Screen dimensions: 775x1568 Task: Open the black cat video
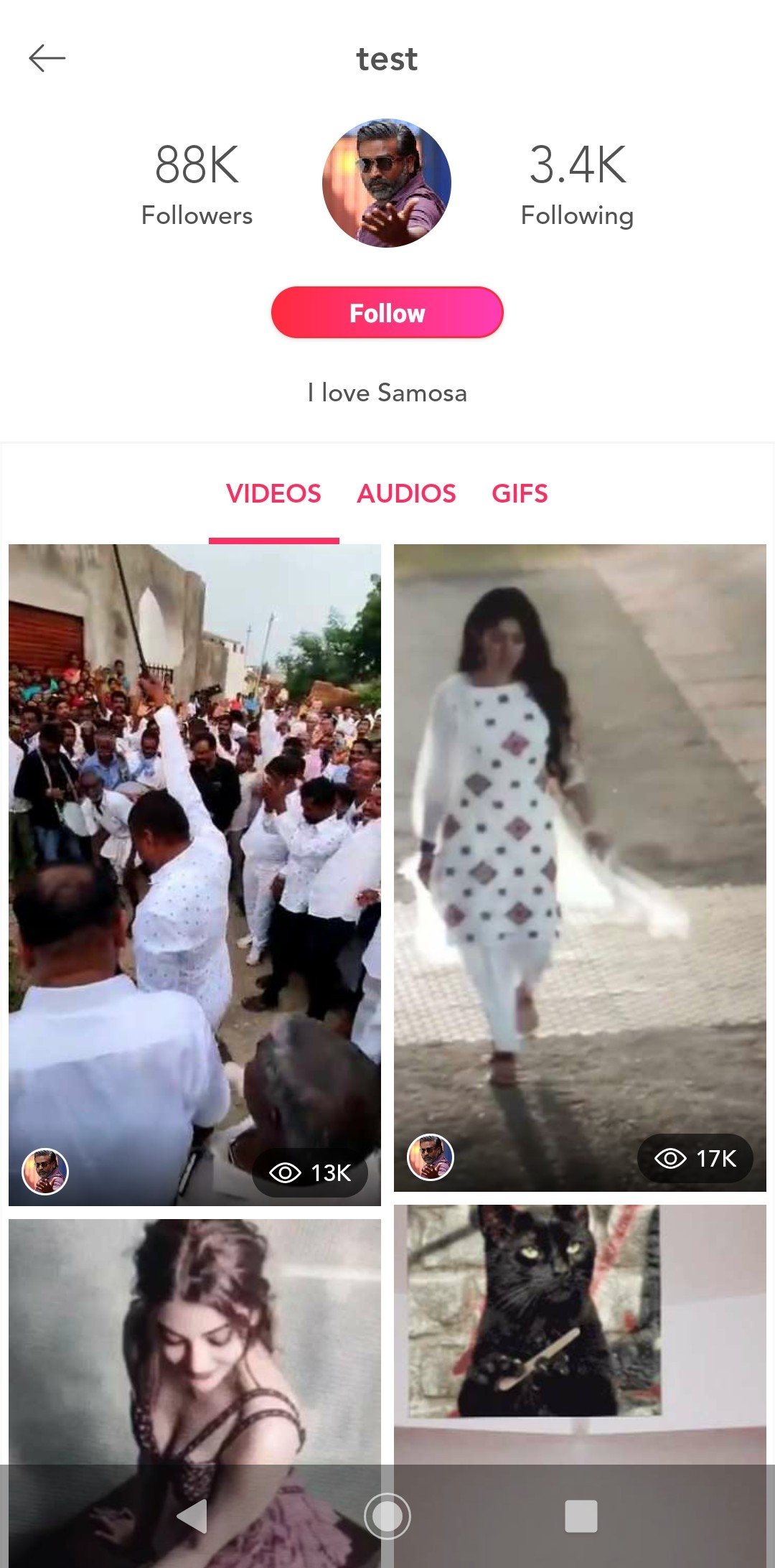pos(580,1334)
